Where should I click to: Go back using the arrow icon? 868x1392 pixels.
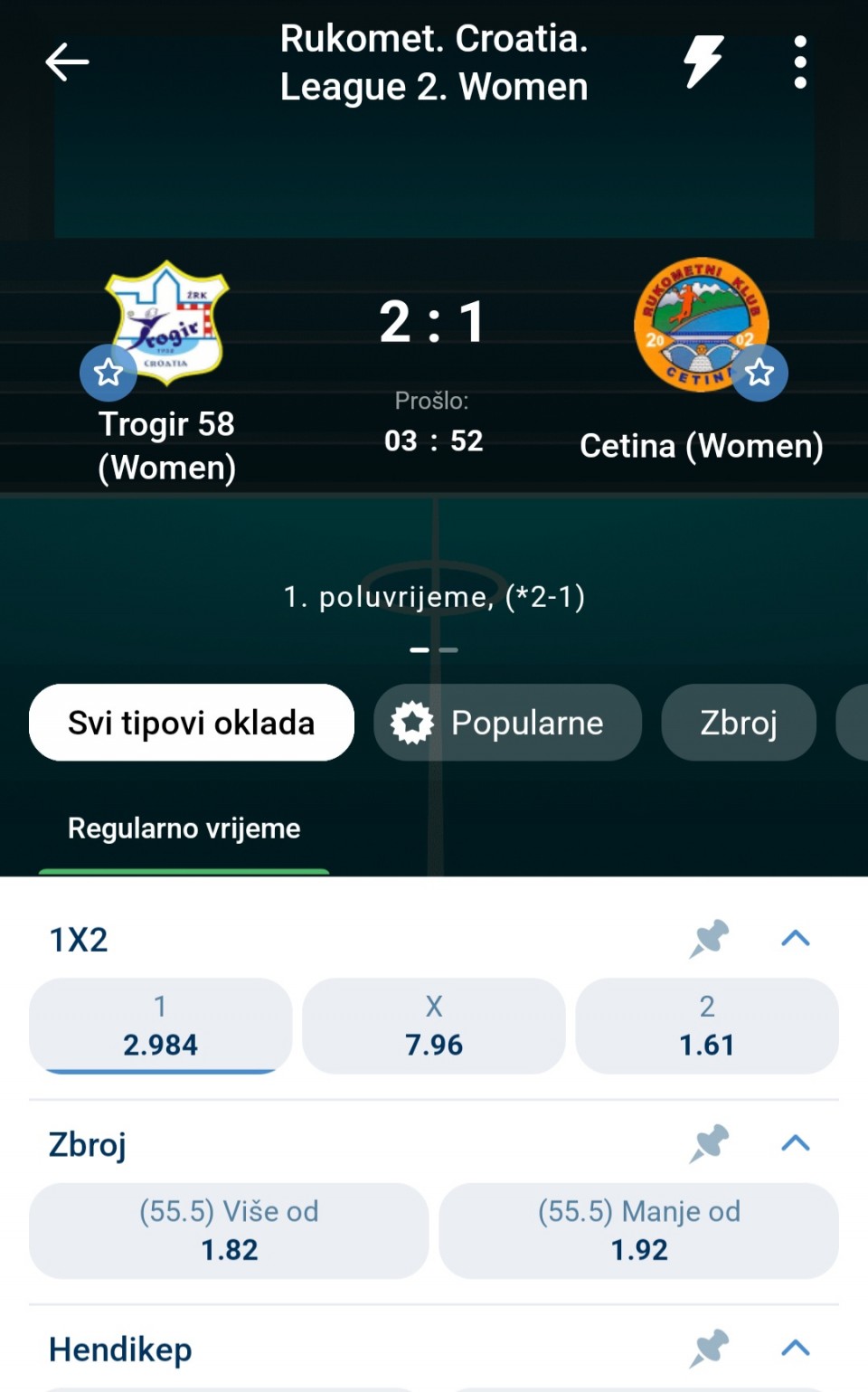67,62
